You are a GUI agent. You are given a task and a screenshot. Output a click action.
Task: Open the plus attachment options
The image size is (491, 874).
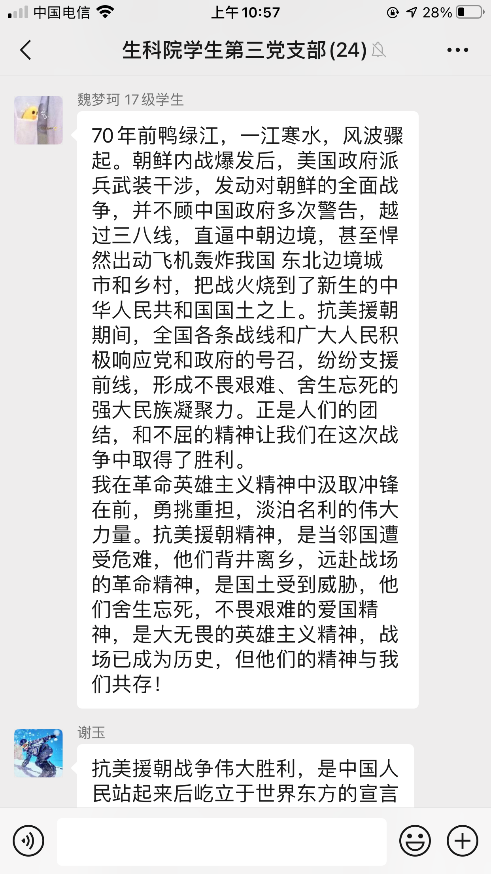click(463, 841)
